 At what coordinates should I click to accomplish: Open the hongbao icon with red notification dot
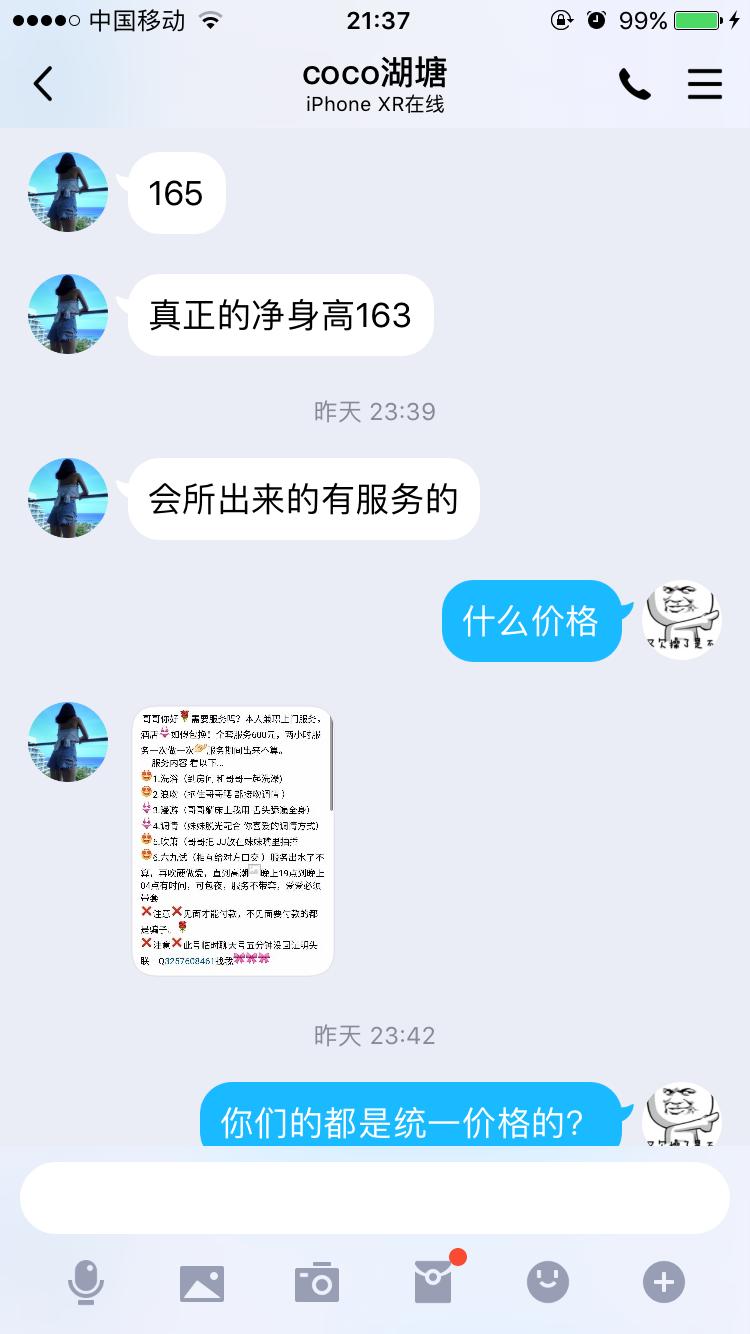(432, 1281)
